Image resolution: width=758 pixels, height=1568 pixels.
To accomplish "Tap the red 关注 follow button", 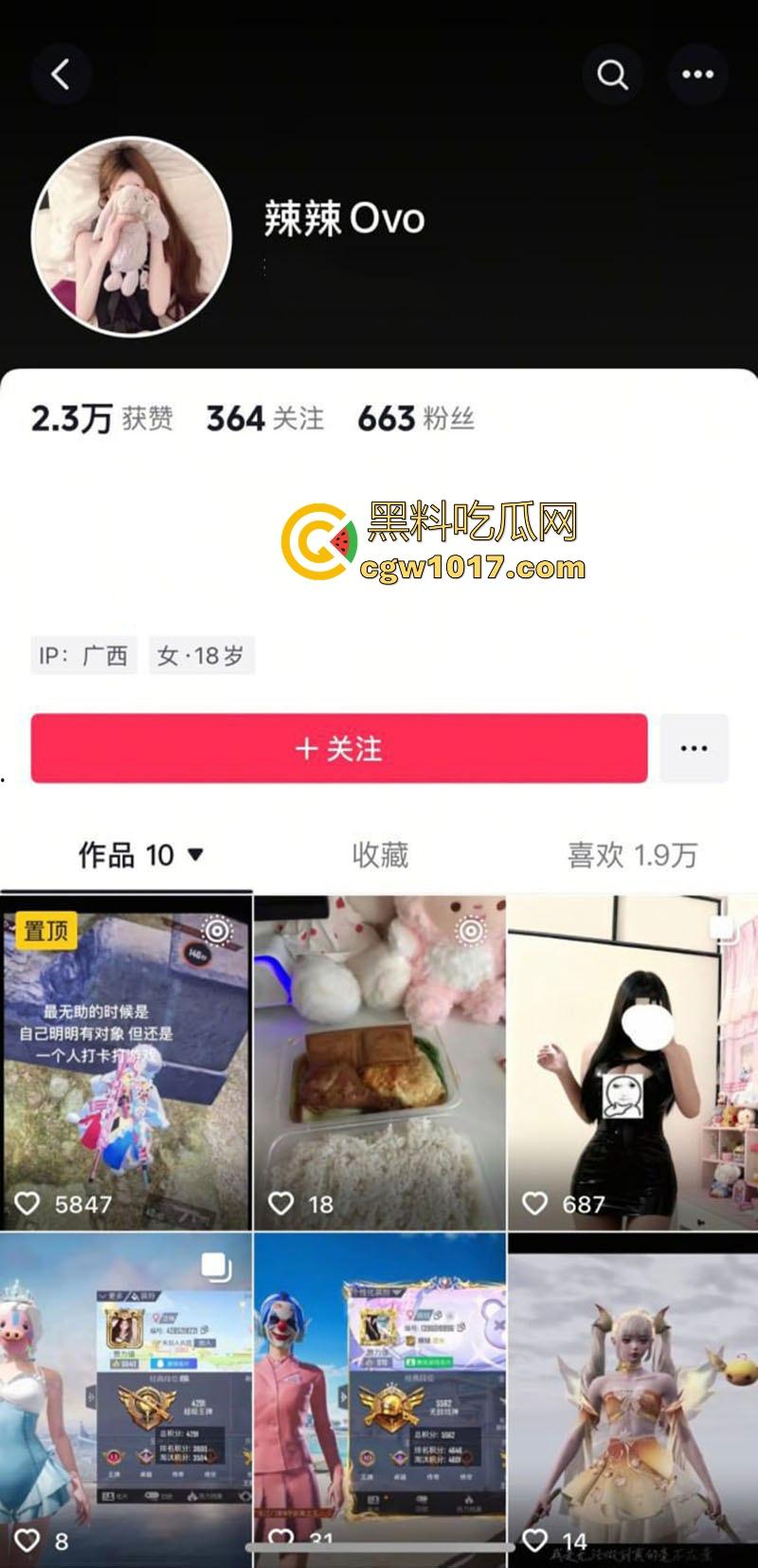I will click(338, 749).
